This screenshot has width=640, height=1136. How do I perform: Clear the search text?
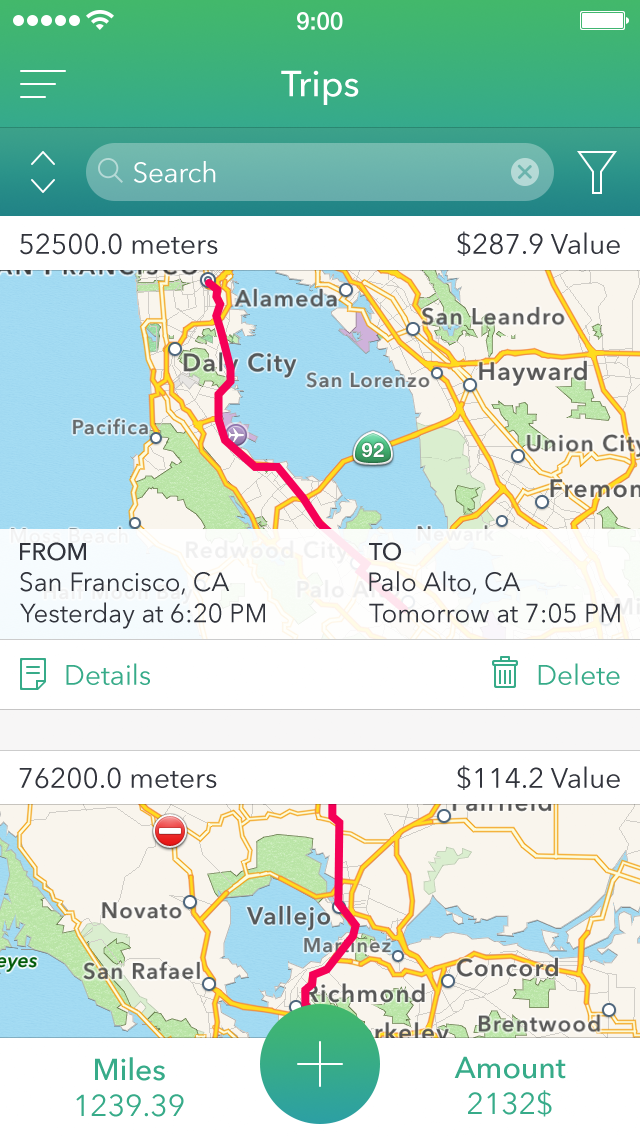525,172
